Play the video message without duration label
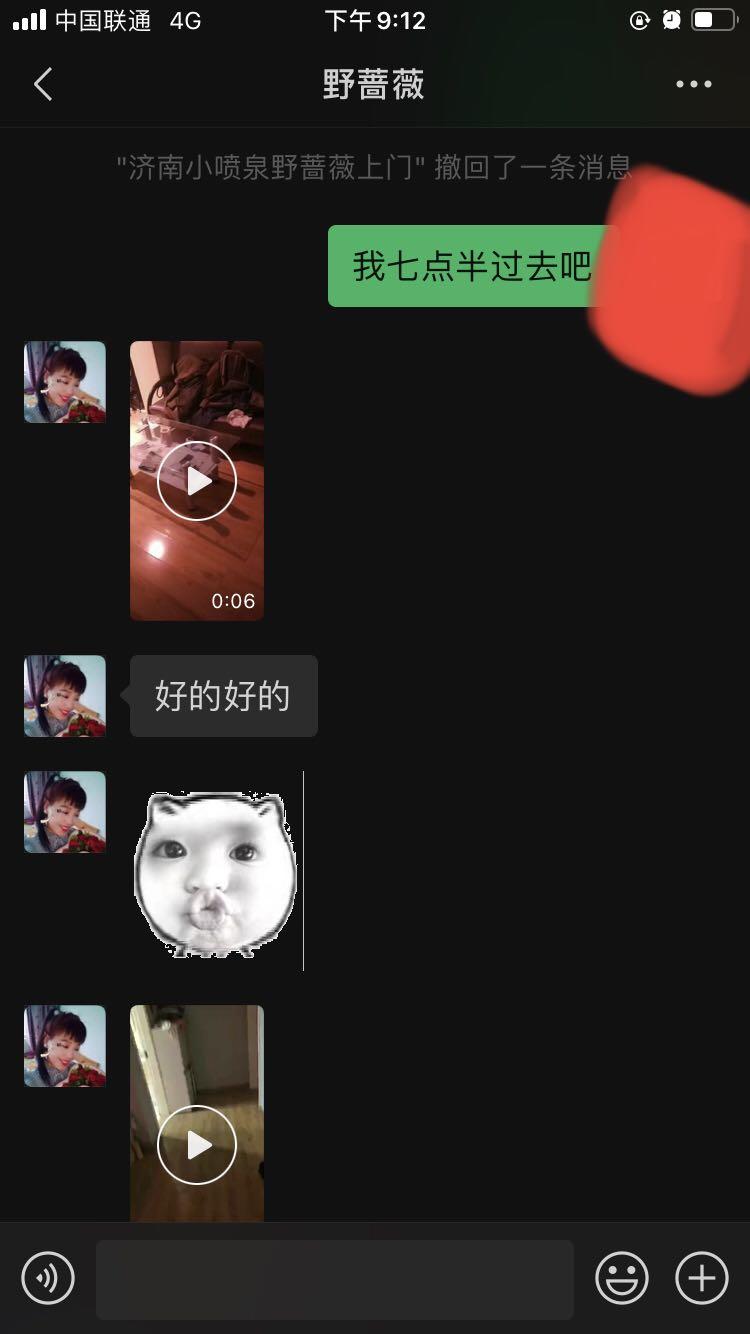750x1334 pixels. 197,1144
